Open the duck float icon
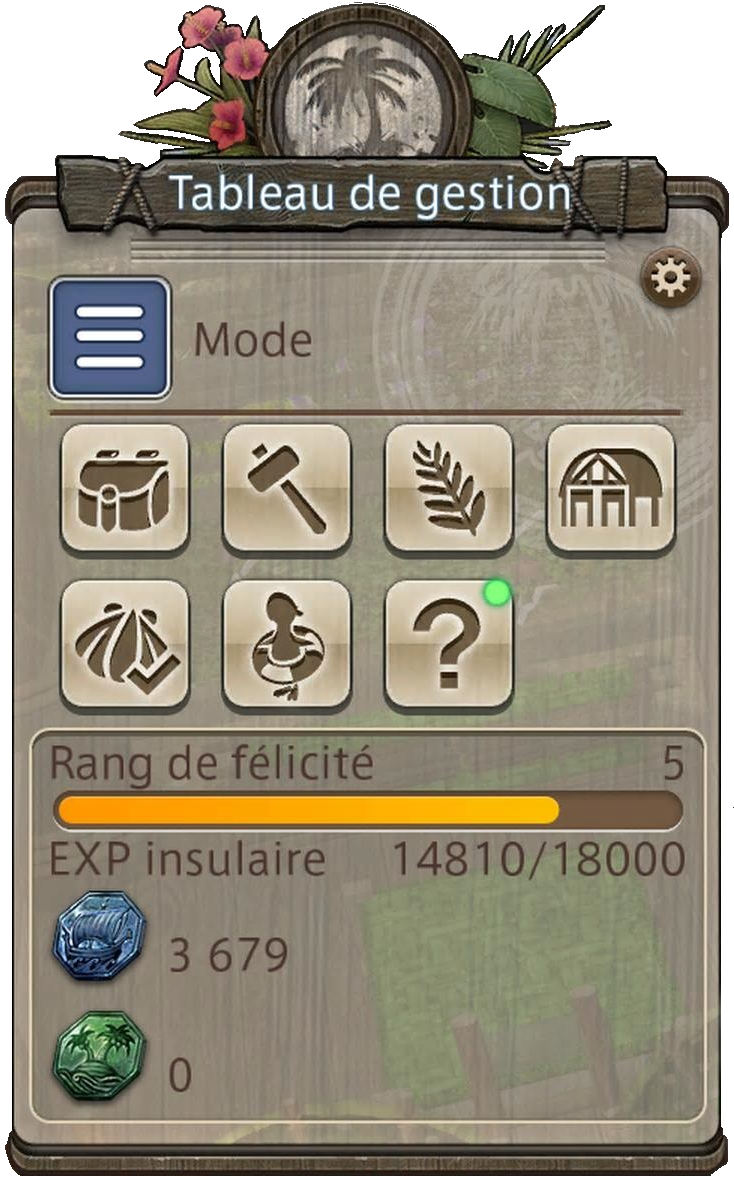 (287, 644)
